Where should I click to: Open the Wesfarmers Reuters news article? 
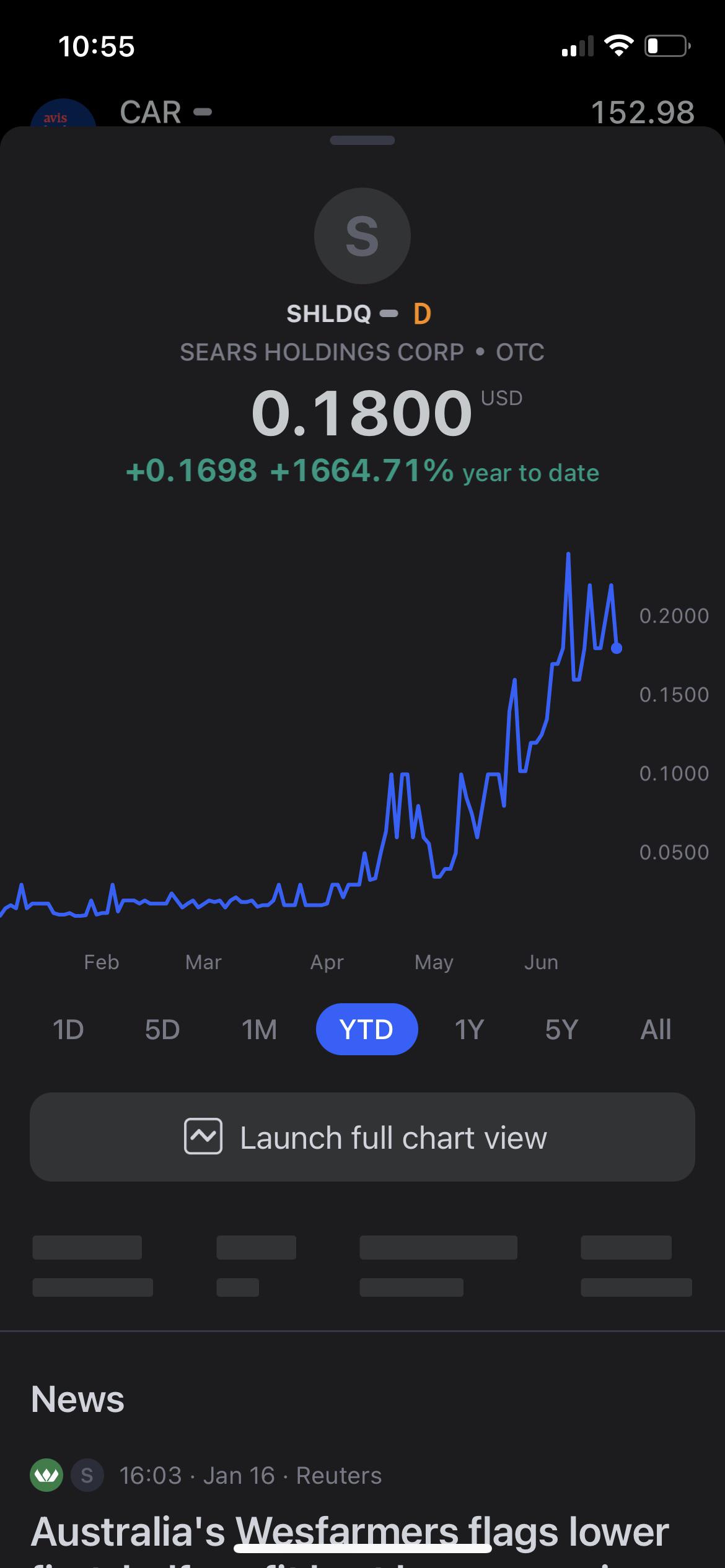point(350,1530)
